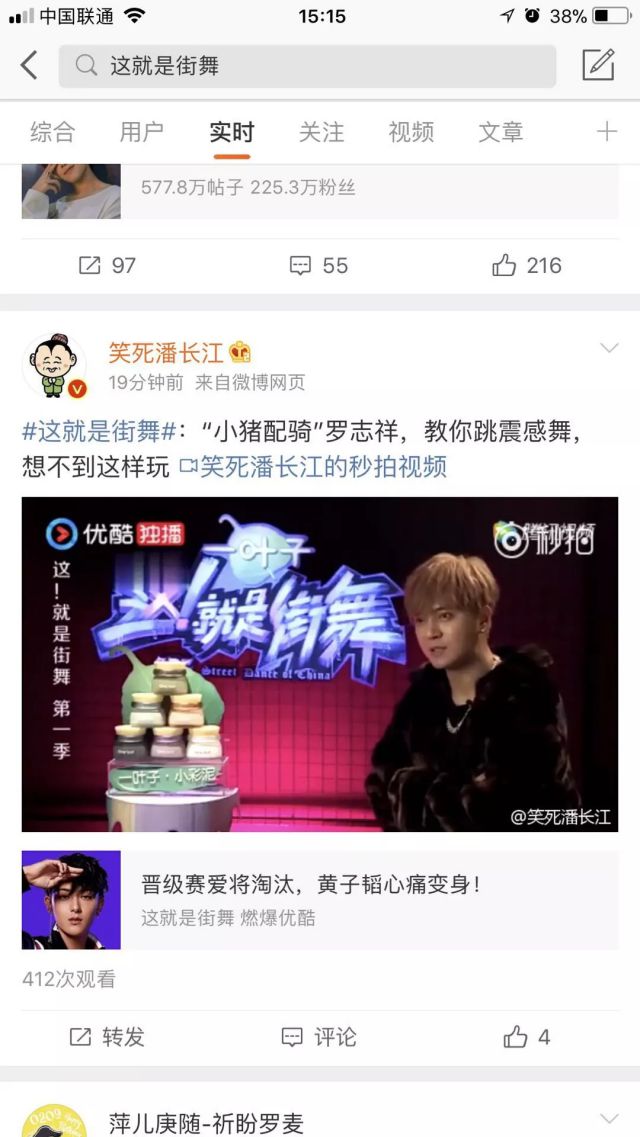Compose a new Weibo post
Screen dimensions: 640x1137
click(598, 66)
